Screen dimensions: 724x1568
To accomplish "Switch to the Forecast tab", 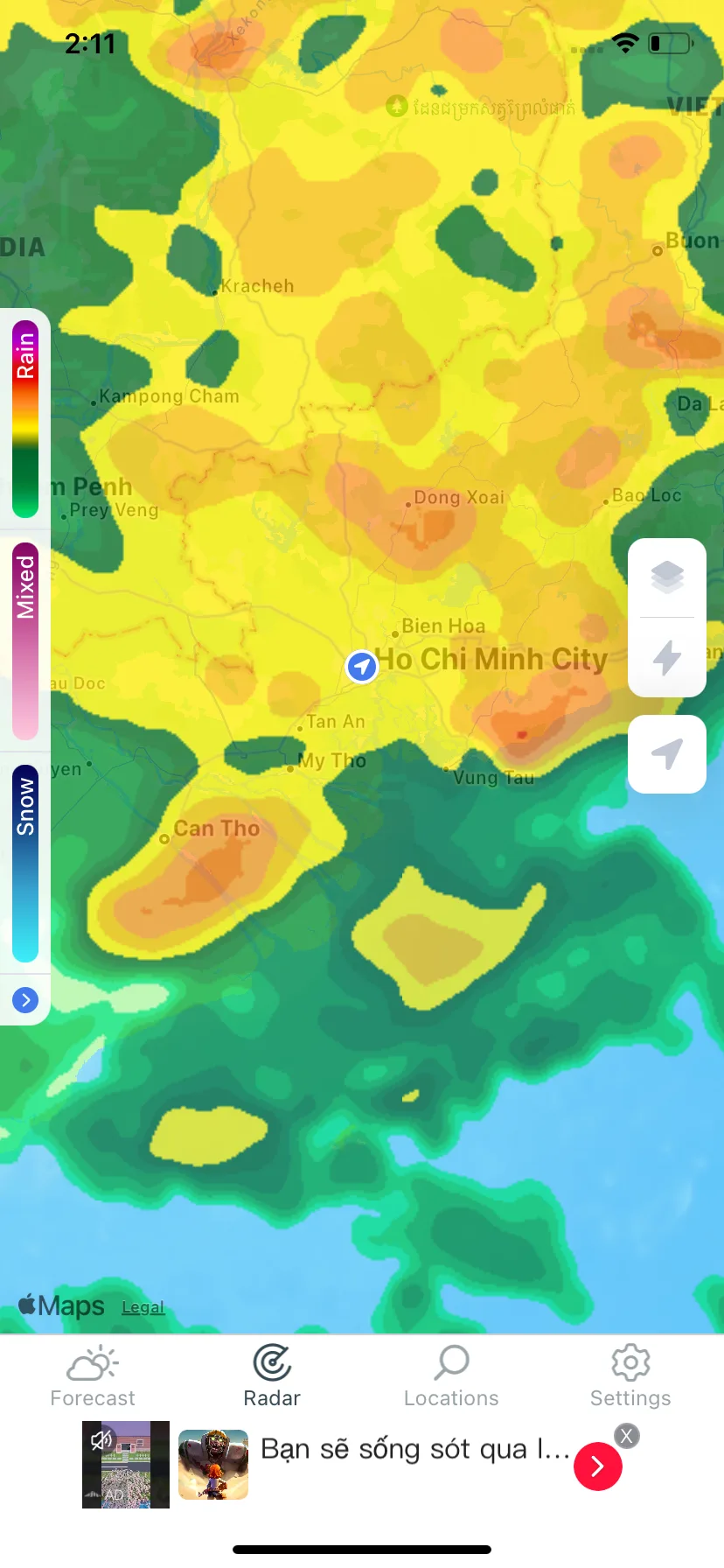I will 93,1375.
